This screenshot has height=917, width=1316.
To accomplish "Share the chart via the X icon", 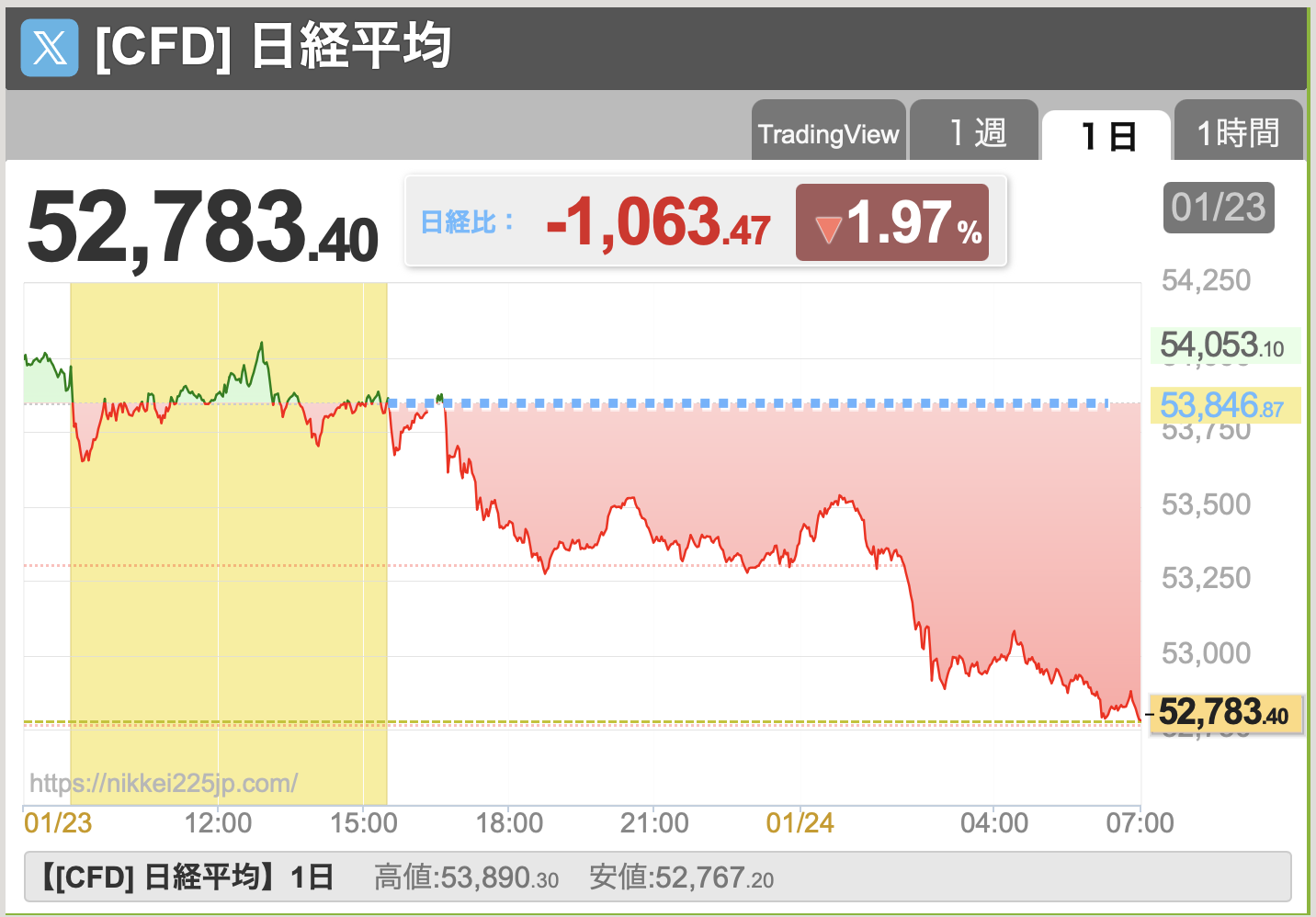I will click(50, 48).
